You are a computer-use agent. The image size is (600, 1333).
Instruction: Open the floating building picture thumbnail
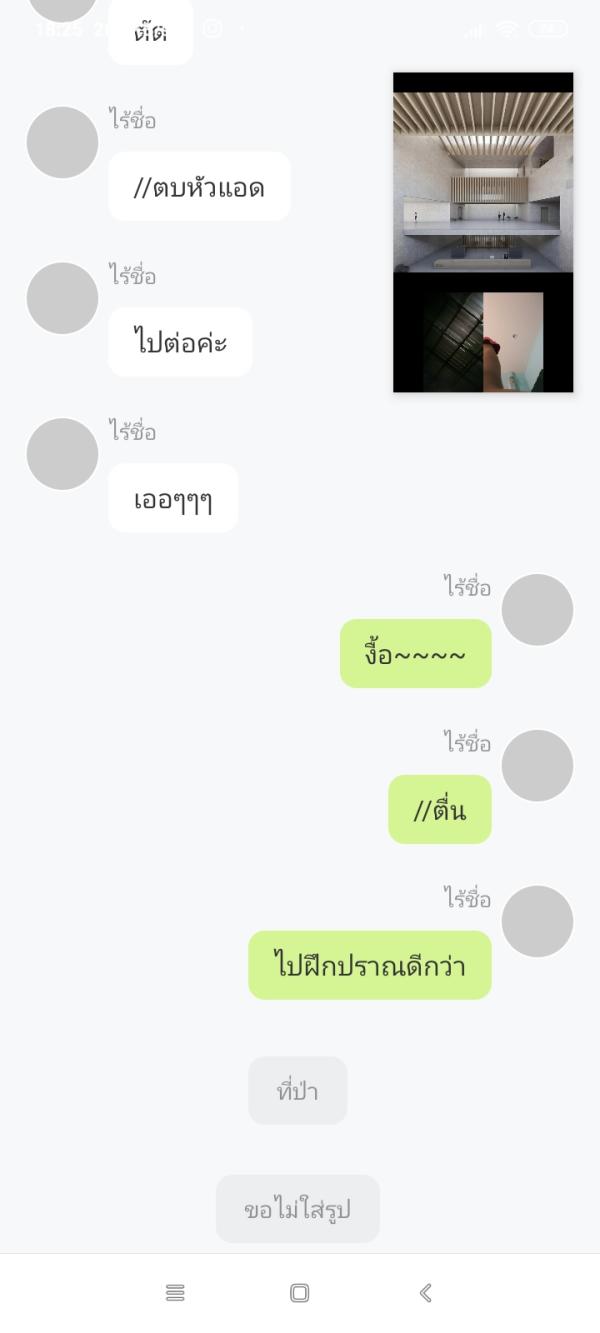[x=483, y=232]
